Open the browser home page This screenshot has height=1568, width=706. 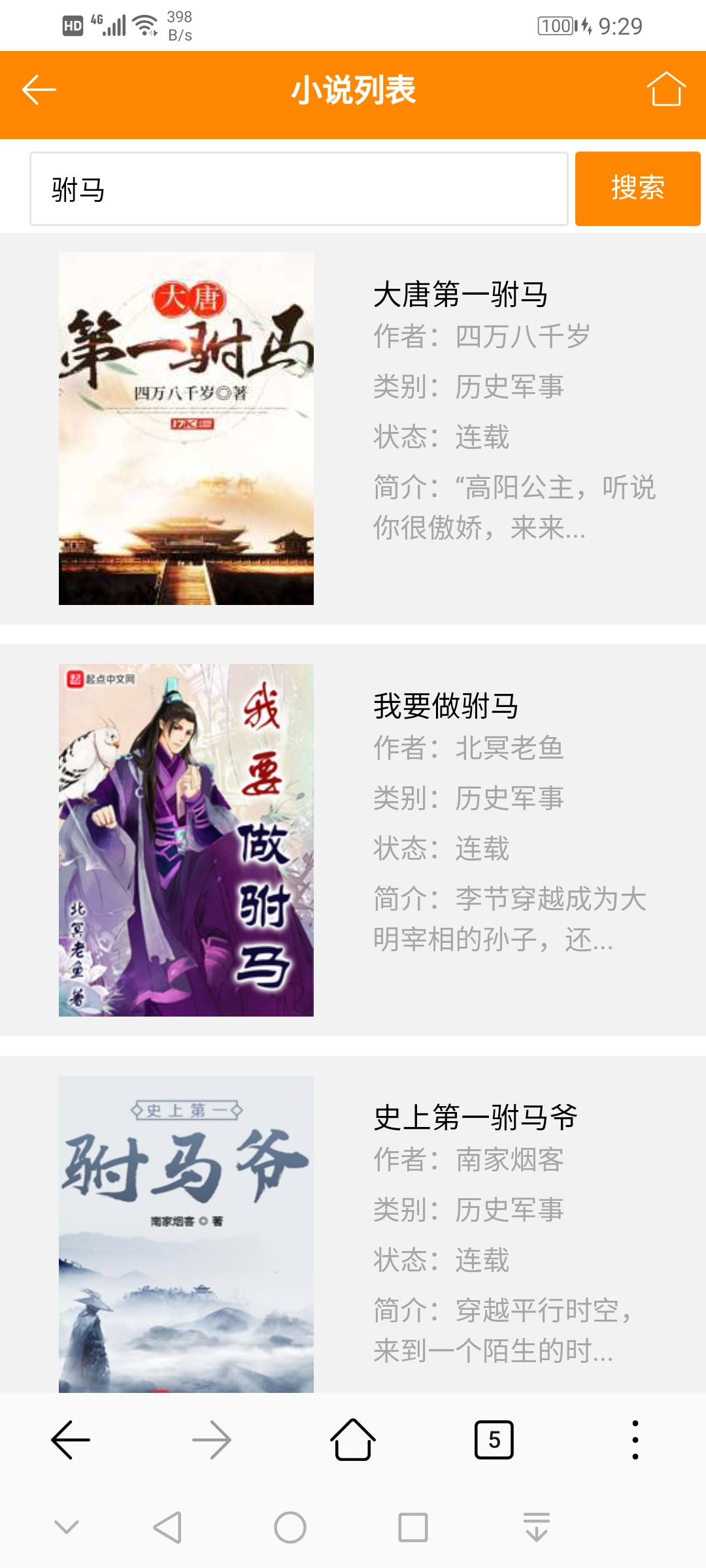click(353, 1439)
